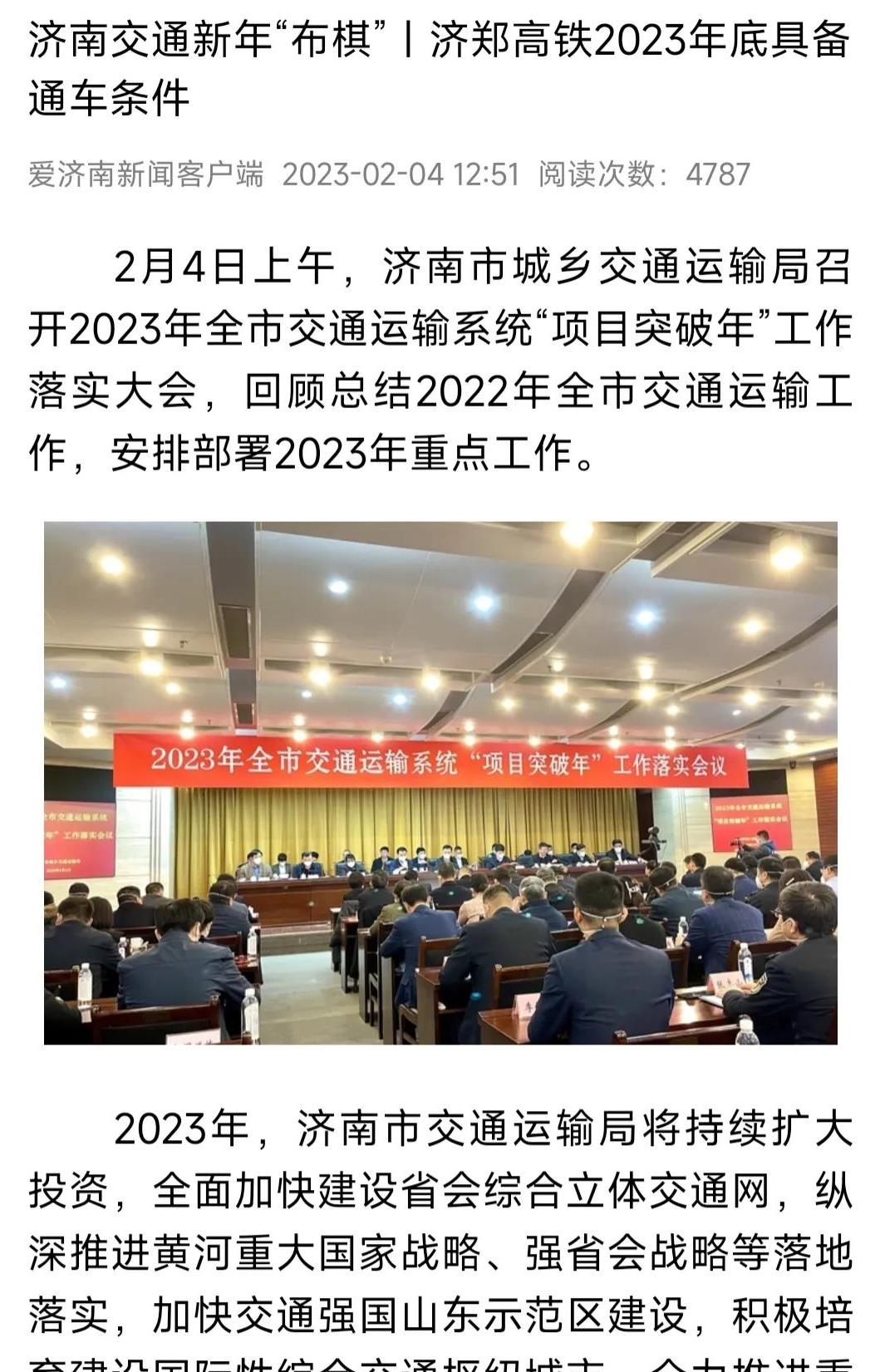The width and height of the screenshot is (880, 1372).
Task: Open the conference meeting photo full-screen
Action: [x=440, y=782]
